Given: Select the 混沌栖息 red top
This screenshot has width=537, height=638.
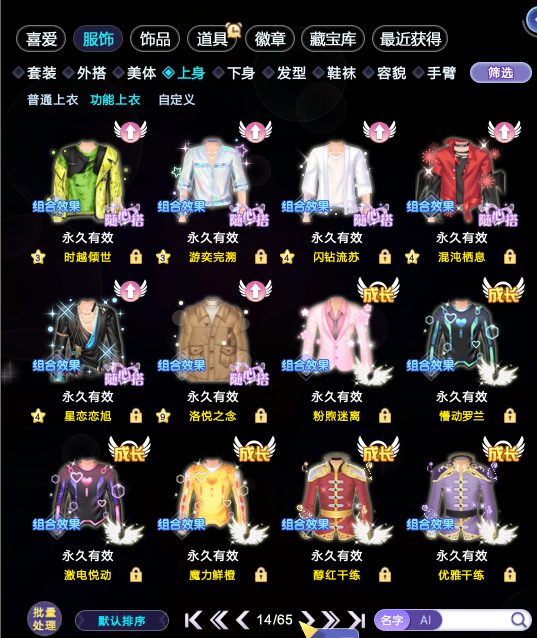Looking at the screenshot, I should 462,179.
